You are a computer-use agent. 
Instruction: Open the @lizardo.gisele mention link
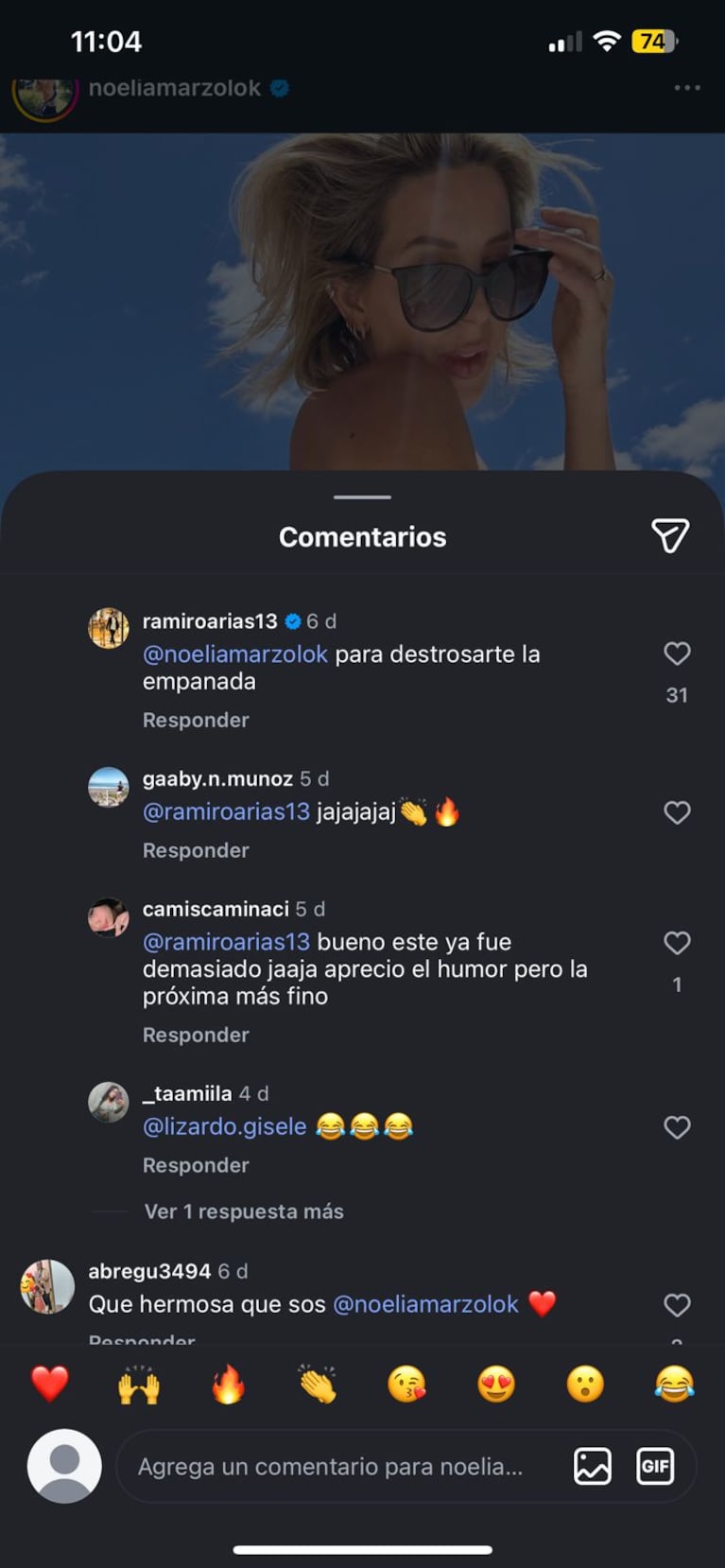click(224, 1126)
